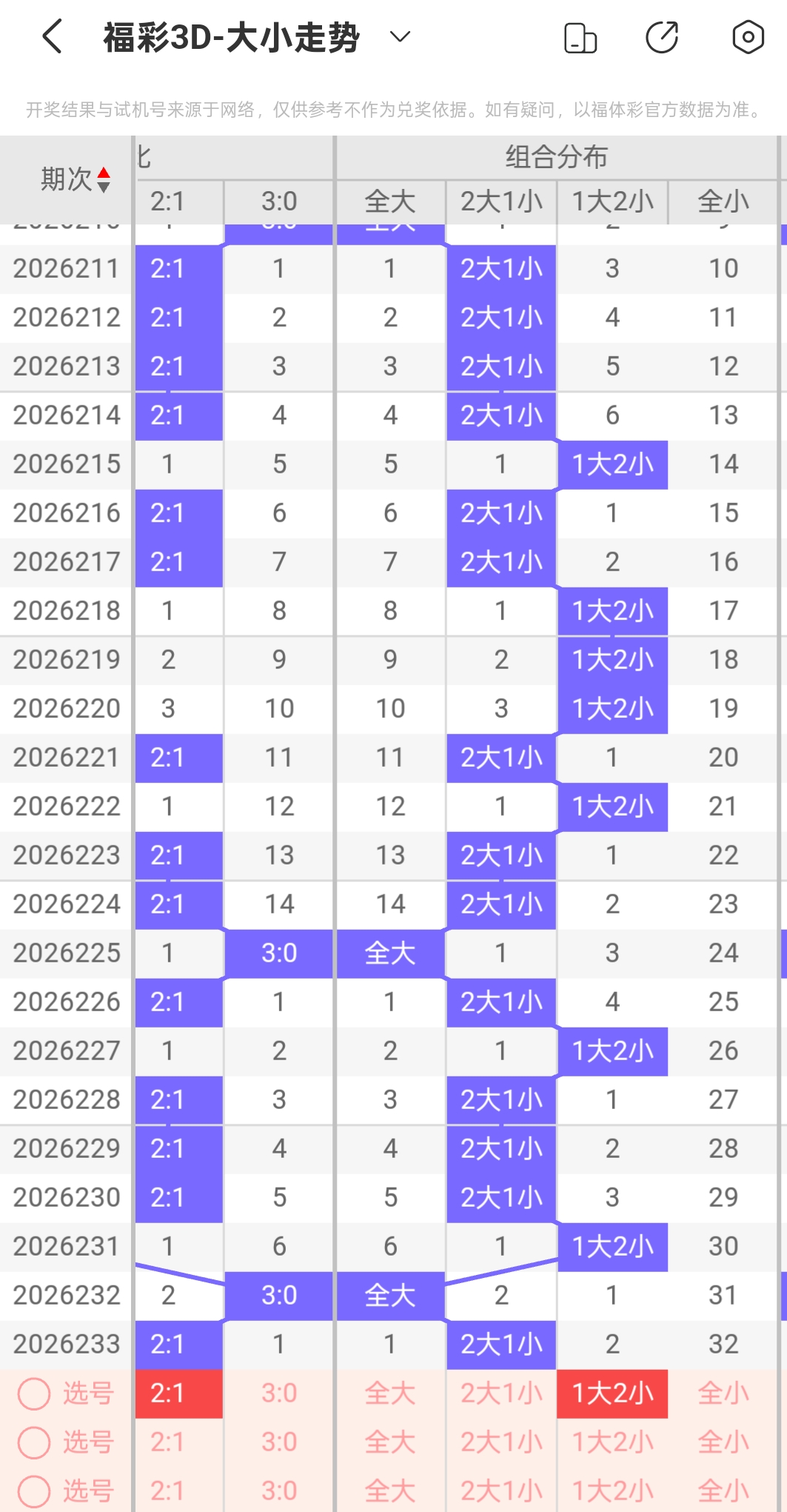The width and height of the screenshot is (787, 1512).
Task: Choose 全小 in the first 选号 row
Action: (x=723, y=1393)
